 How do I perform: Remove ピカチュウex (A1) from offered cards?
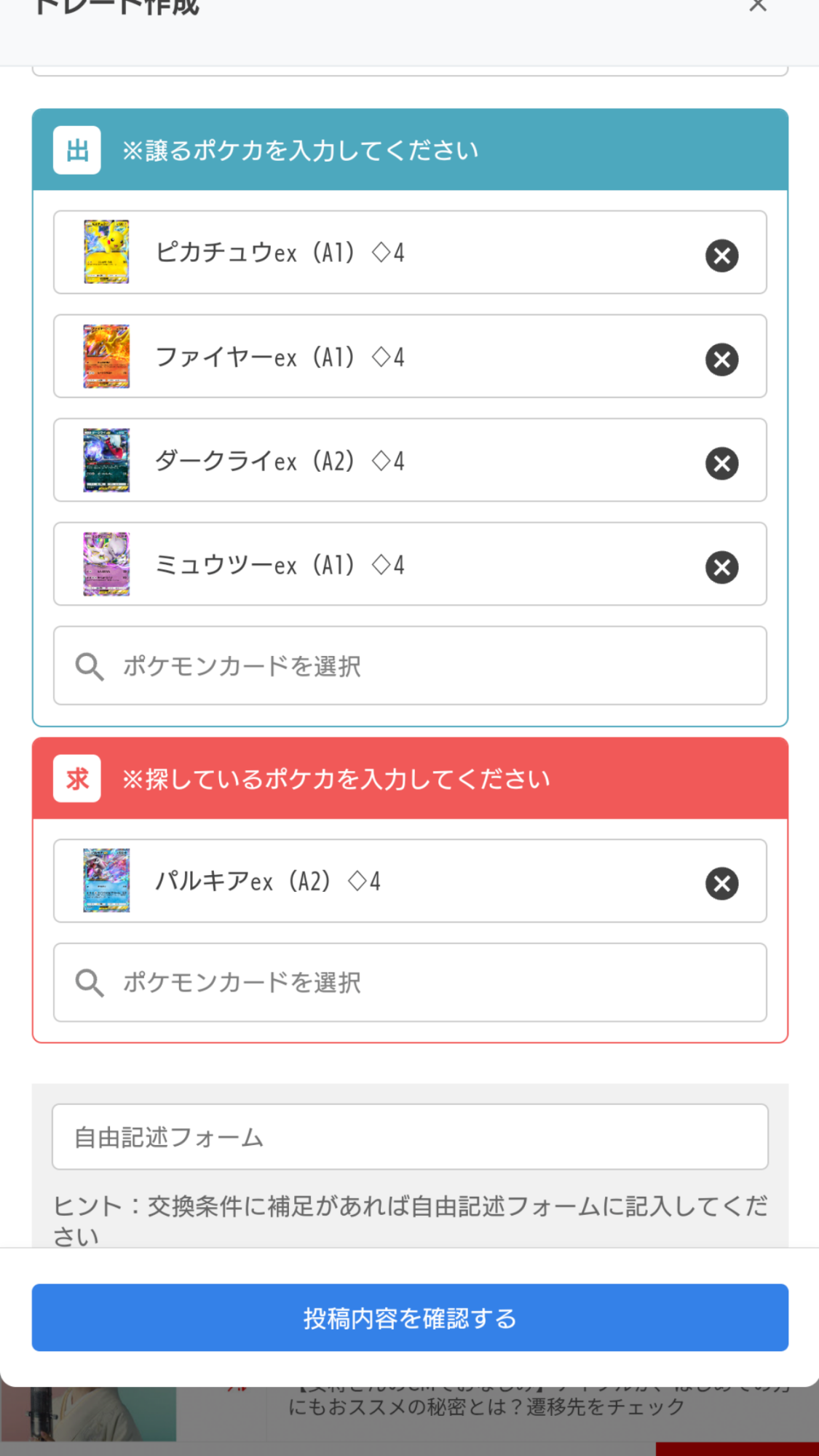[x=721, y=256]
